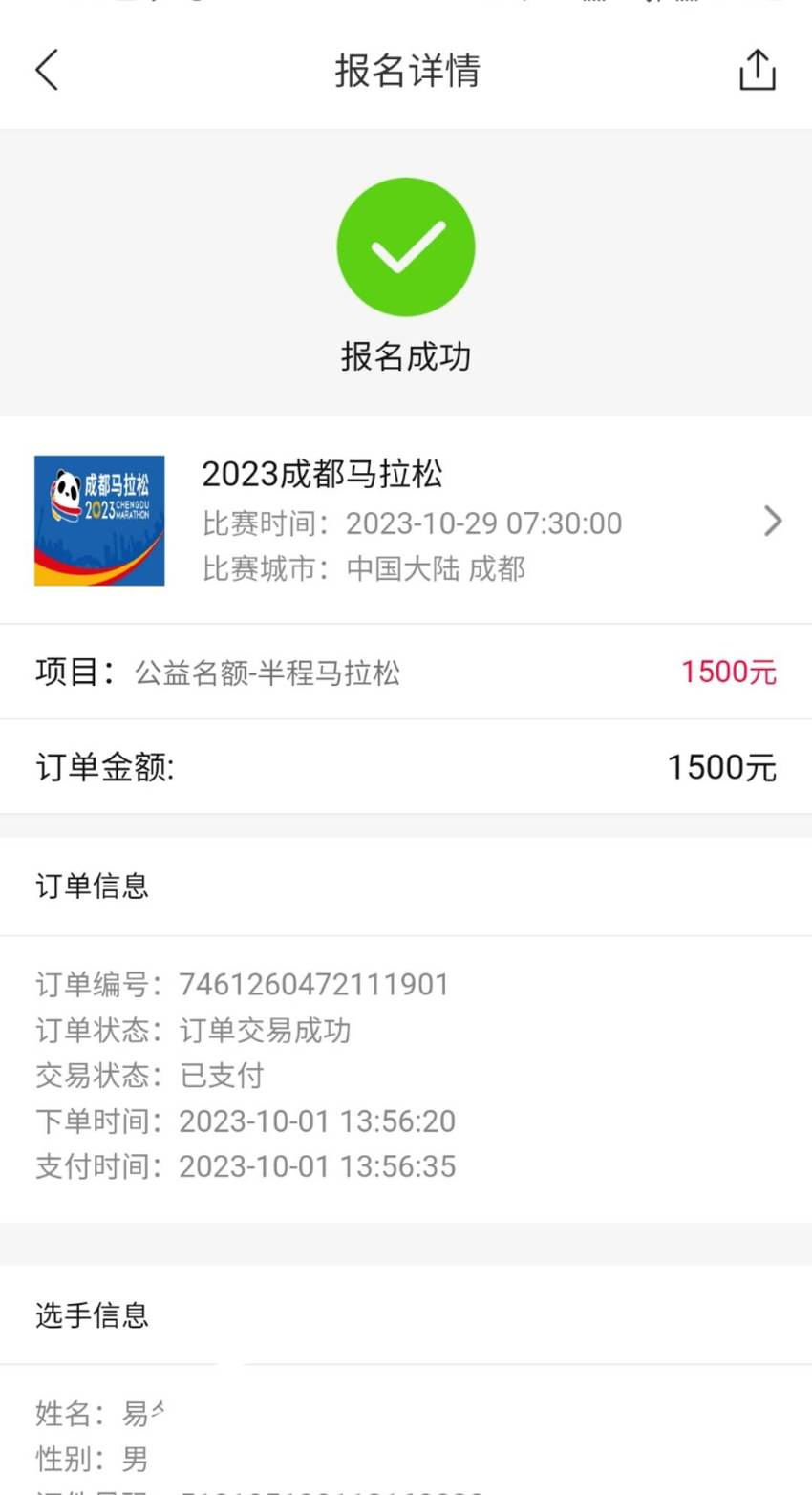
Task: Open the 2023成都马拉松 event row
Action: [406, 521]
